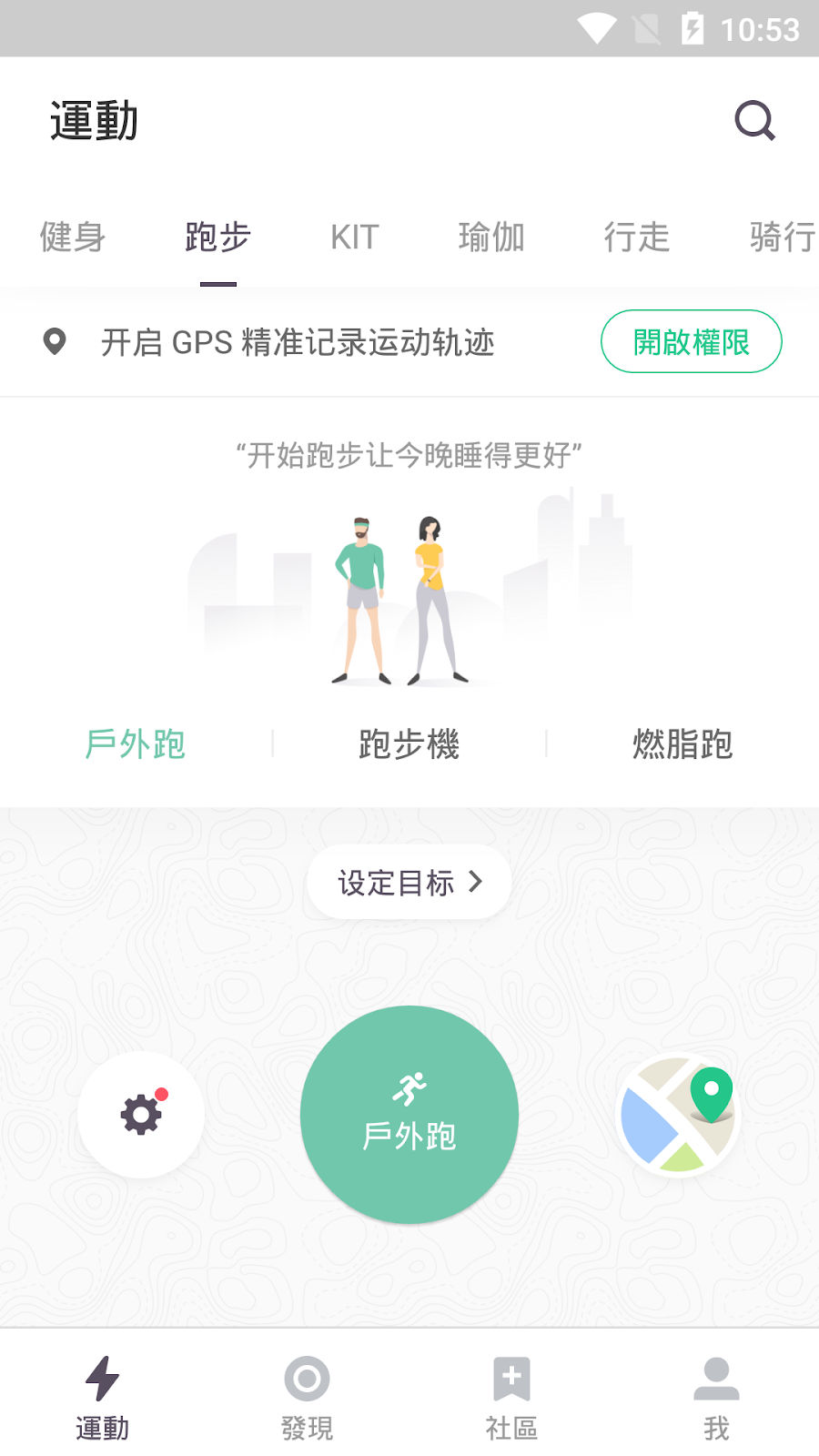The image size is (819, 1456).
Task: Go to the 發現 bottom tab
Action: pos(307,1397)
